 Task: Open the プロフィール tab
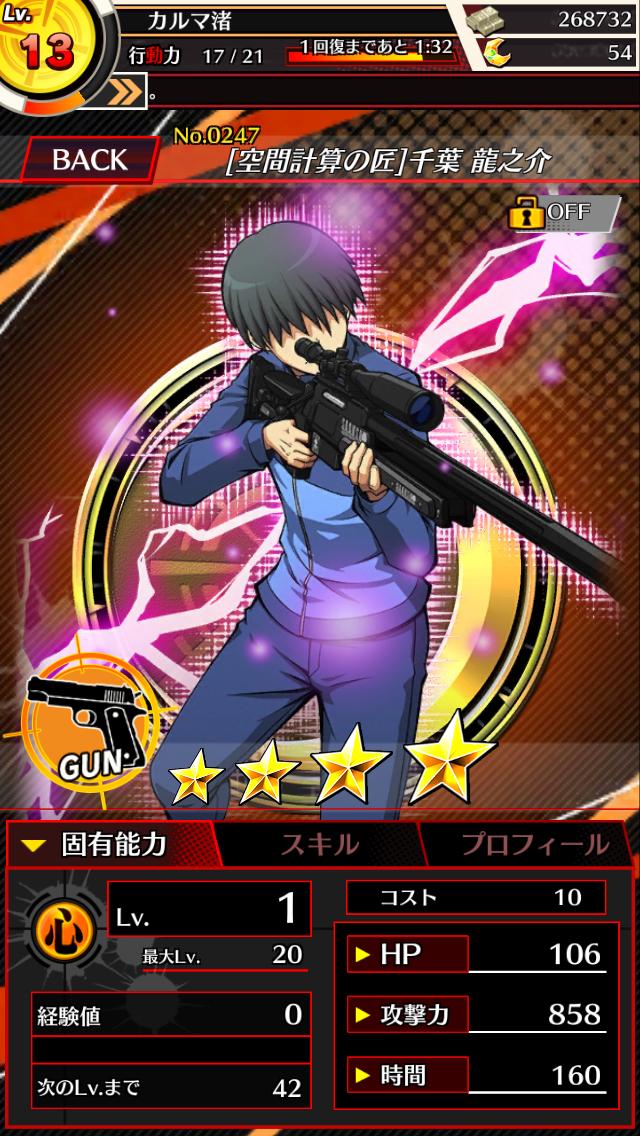tap(534, 844)
